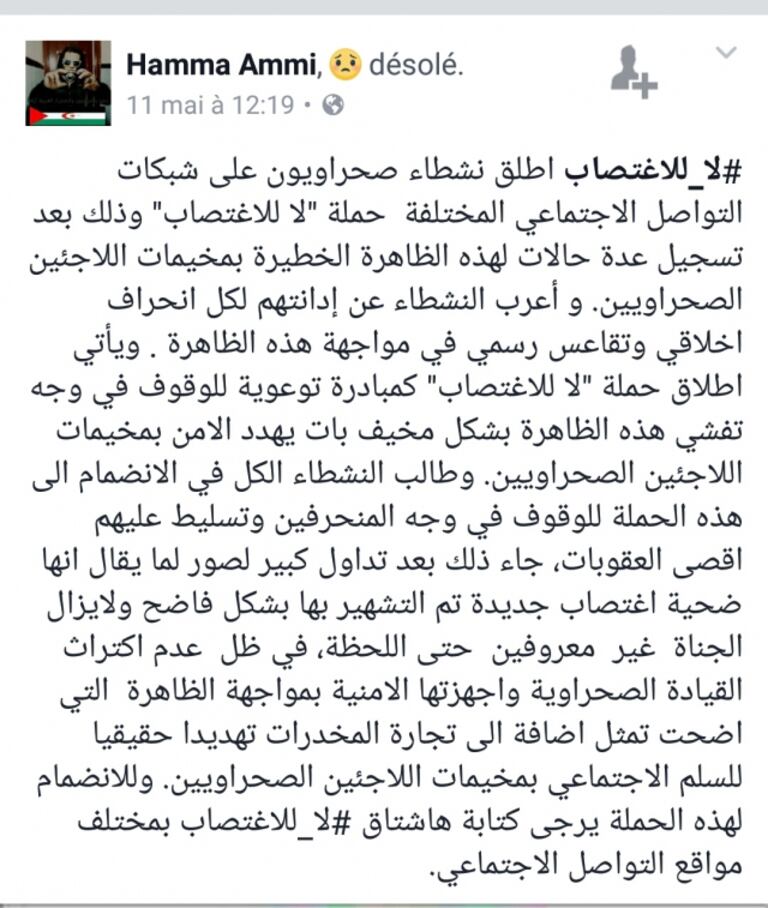Expand the post options chevron
Viewport: 768px width, 908px height.
[727, 53]
